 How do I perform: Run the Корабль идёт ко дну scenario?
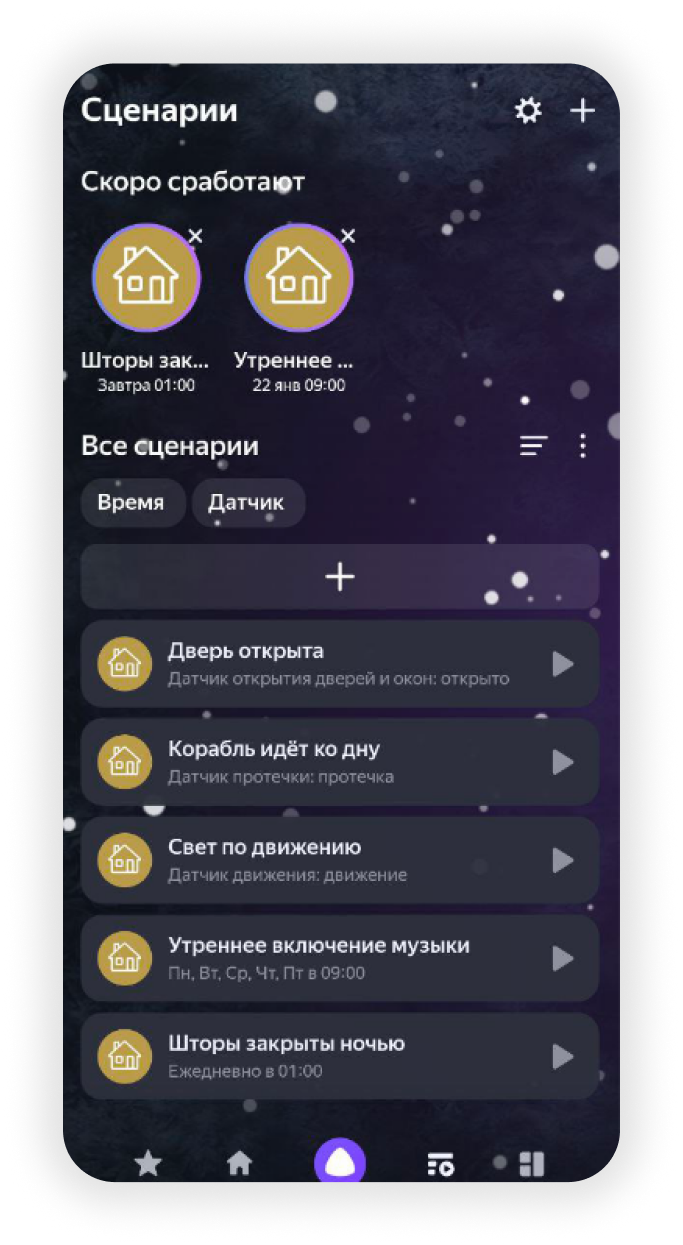tap(563, 762)
